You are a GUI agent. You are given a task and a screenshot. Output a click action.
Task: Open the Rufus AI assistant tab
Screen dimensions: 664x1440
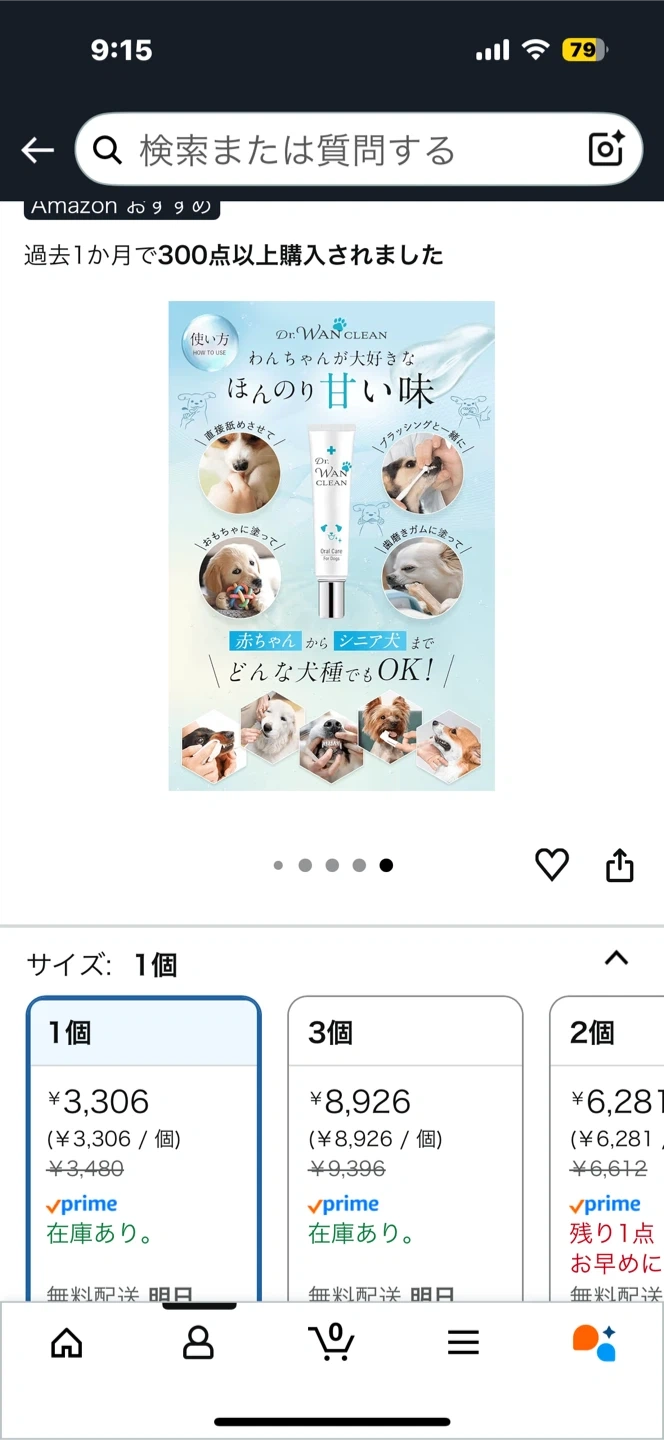point(594,1342)
